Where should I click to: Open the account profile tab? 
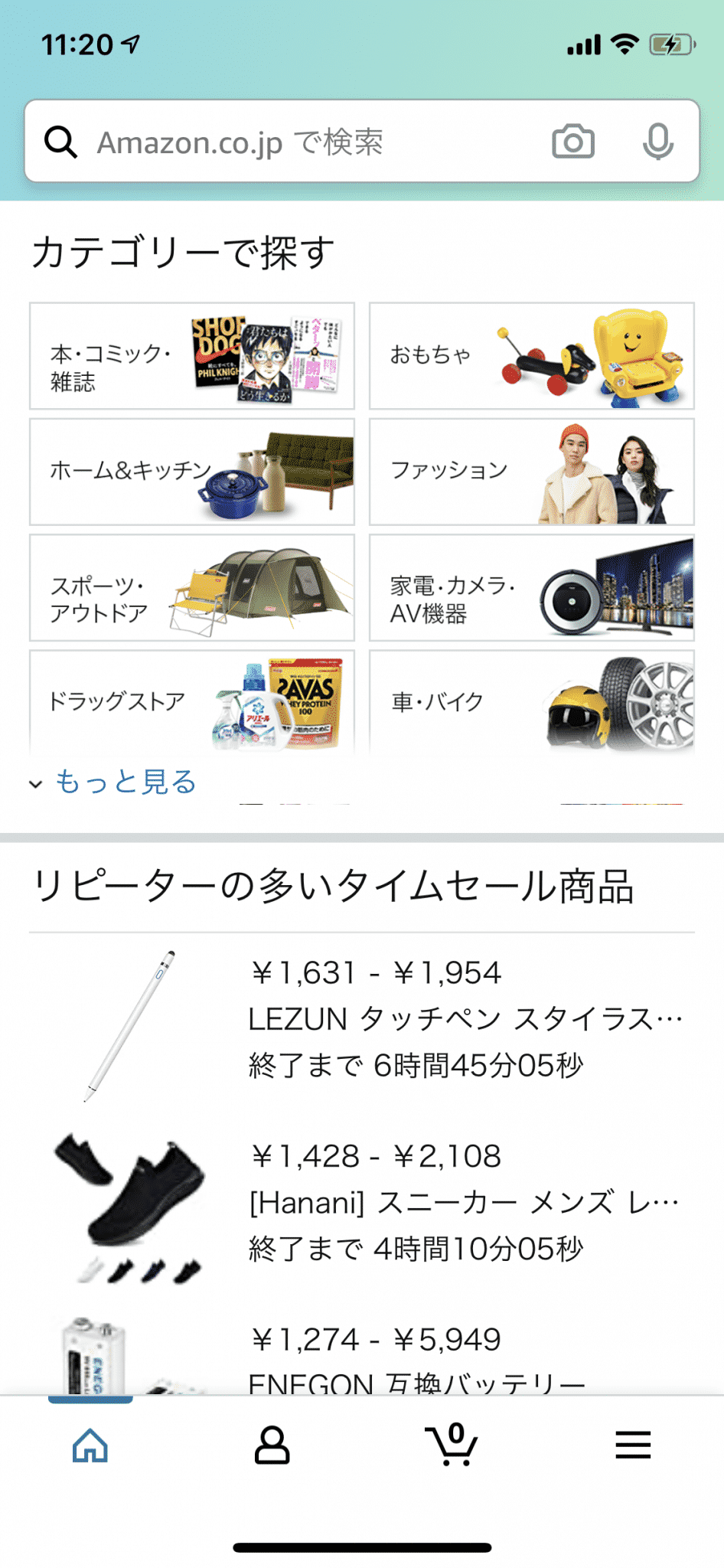272,1445
